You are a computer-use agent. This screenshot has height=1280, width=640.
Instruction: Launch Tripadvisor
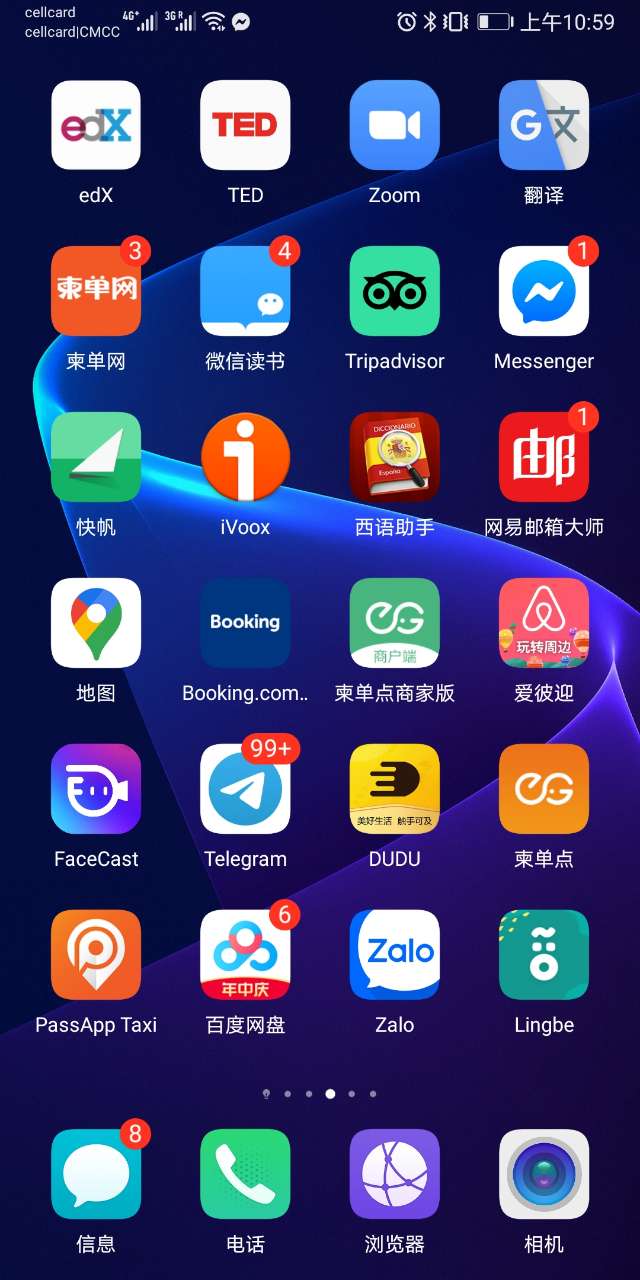point(394,292)
